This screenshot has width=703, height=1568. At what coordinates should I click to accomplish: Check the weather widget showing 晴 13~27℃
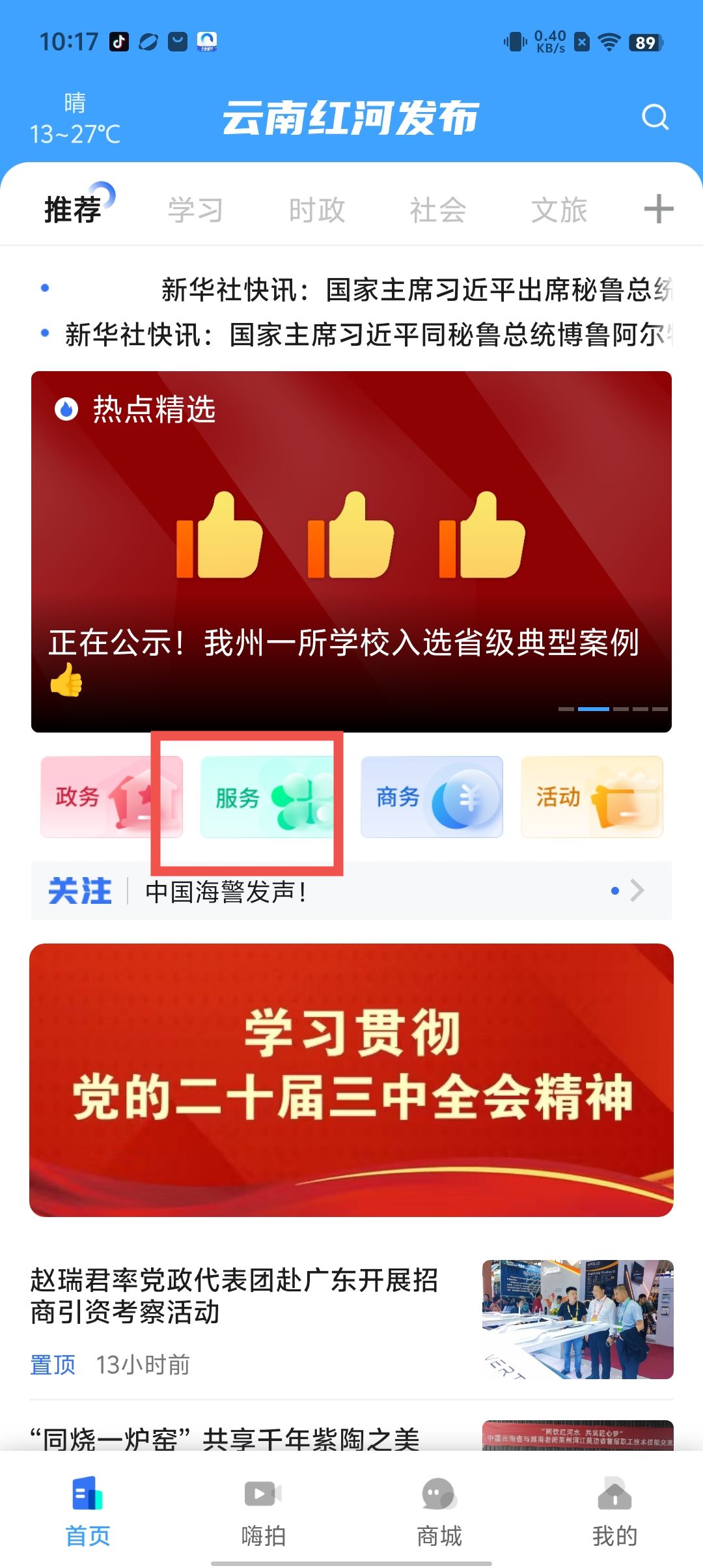coord(75,119)
